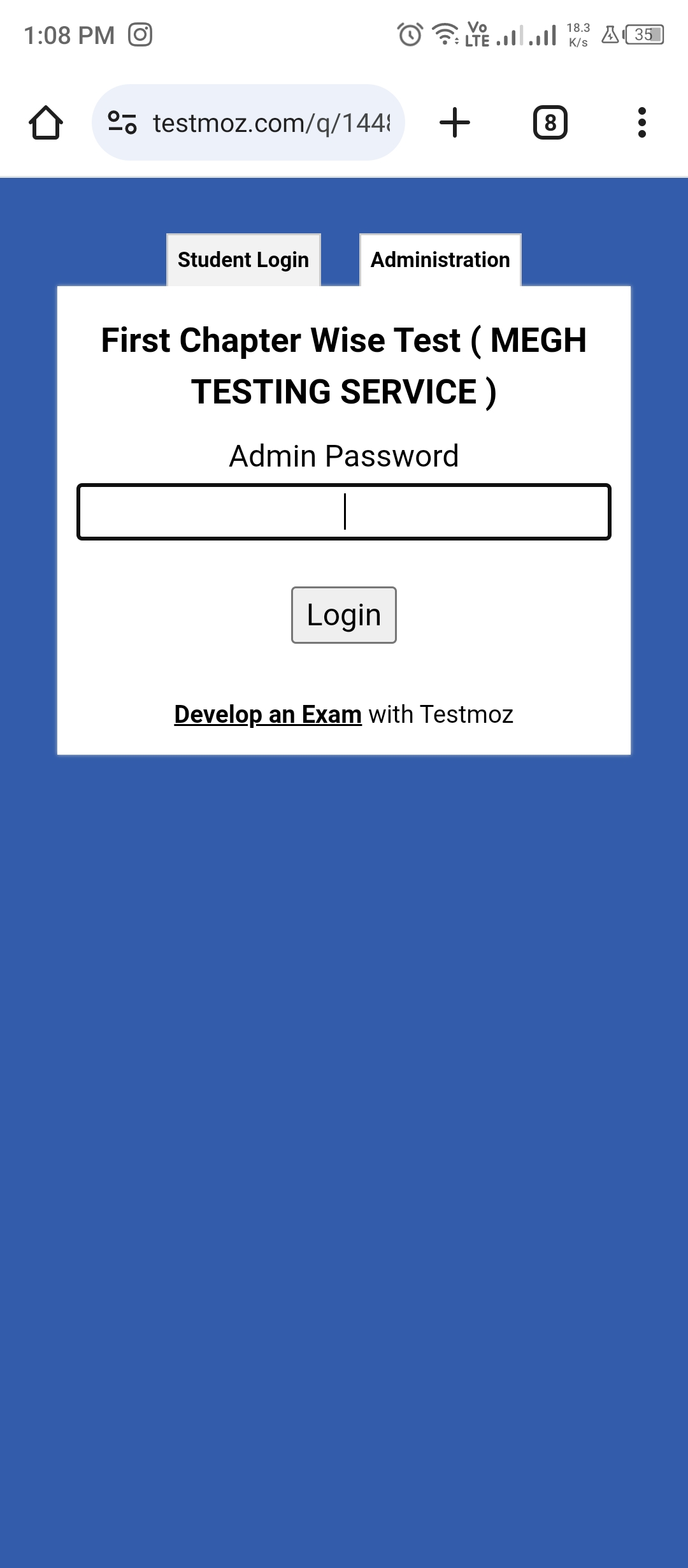The width and height of the screenshot is (688, 1568).
Task: Tap the Login button
Action: tap(344, 615)
